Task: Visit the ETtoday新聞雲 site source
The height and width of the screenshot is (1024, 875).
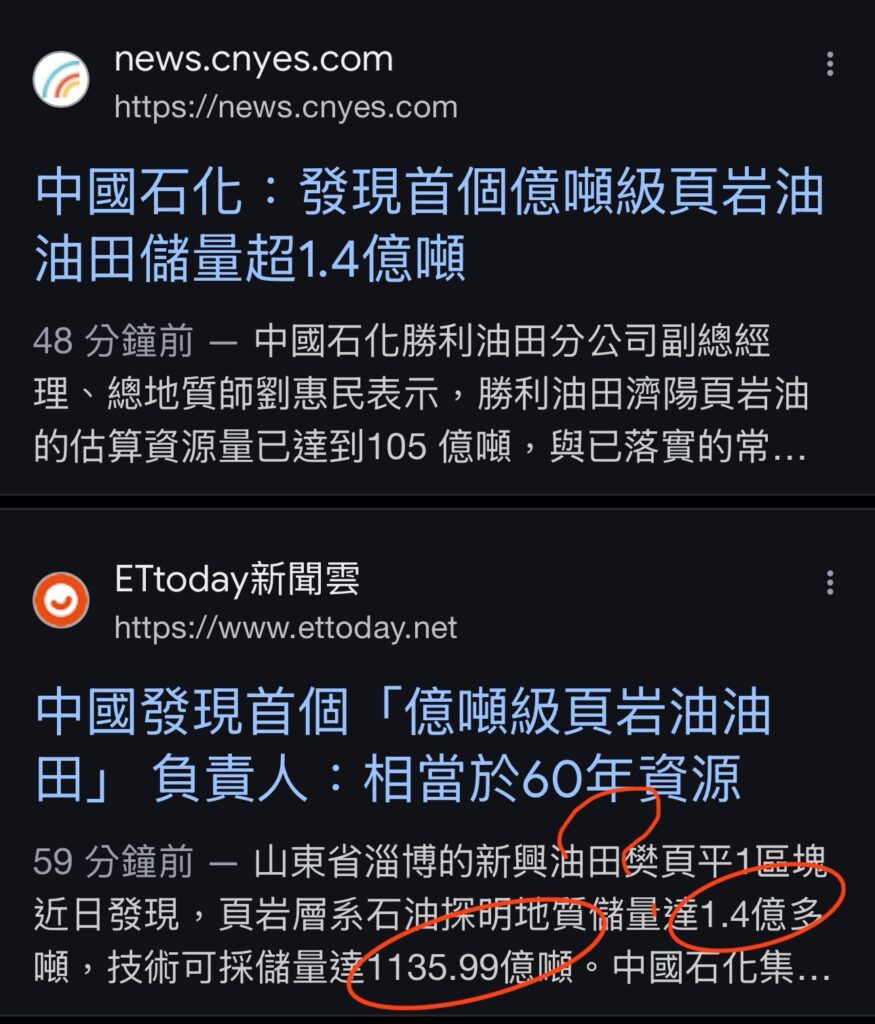Action: [x=237, y=580]
